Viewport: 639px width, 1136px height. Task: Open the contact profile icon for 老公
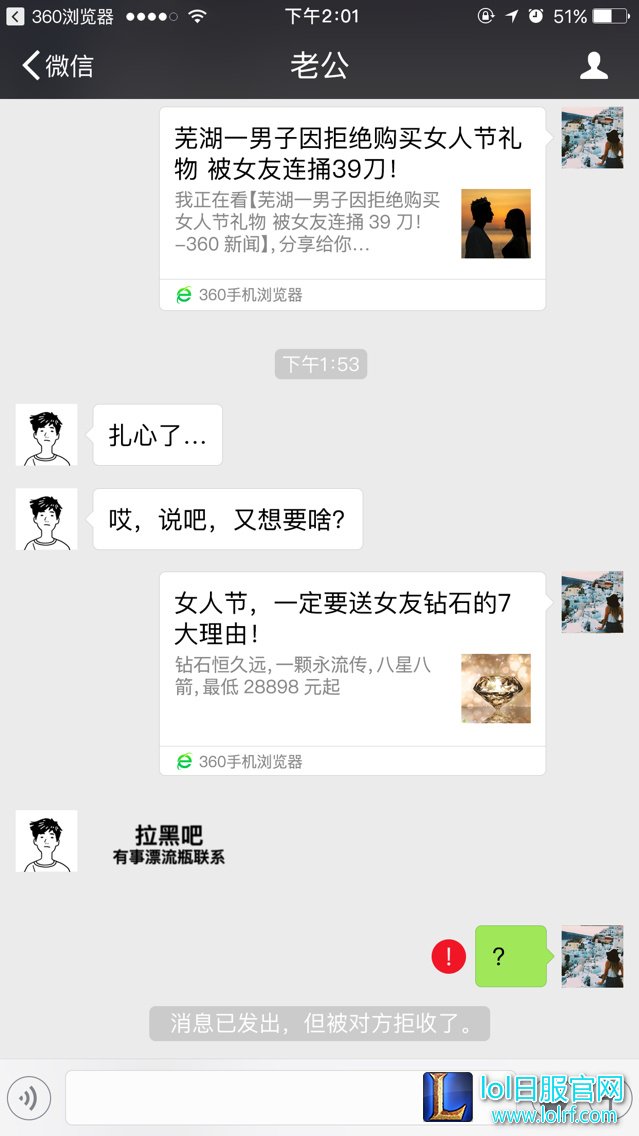coord(594,66)
